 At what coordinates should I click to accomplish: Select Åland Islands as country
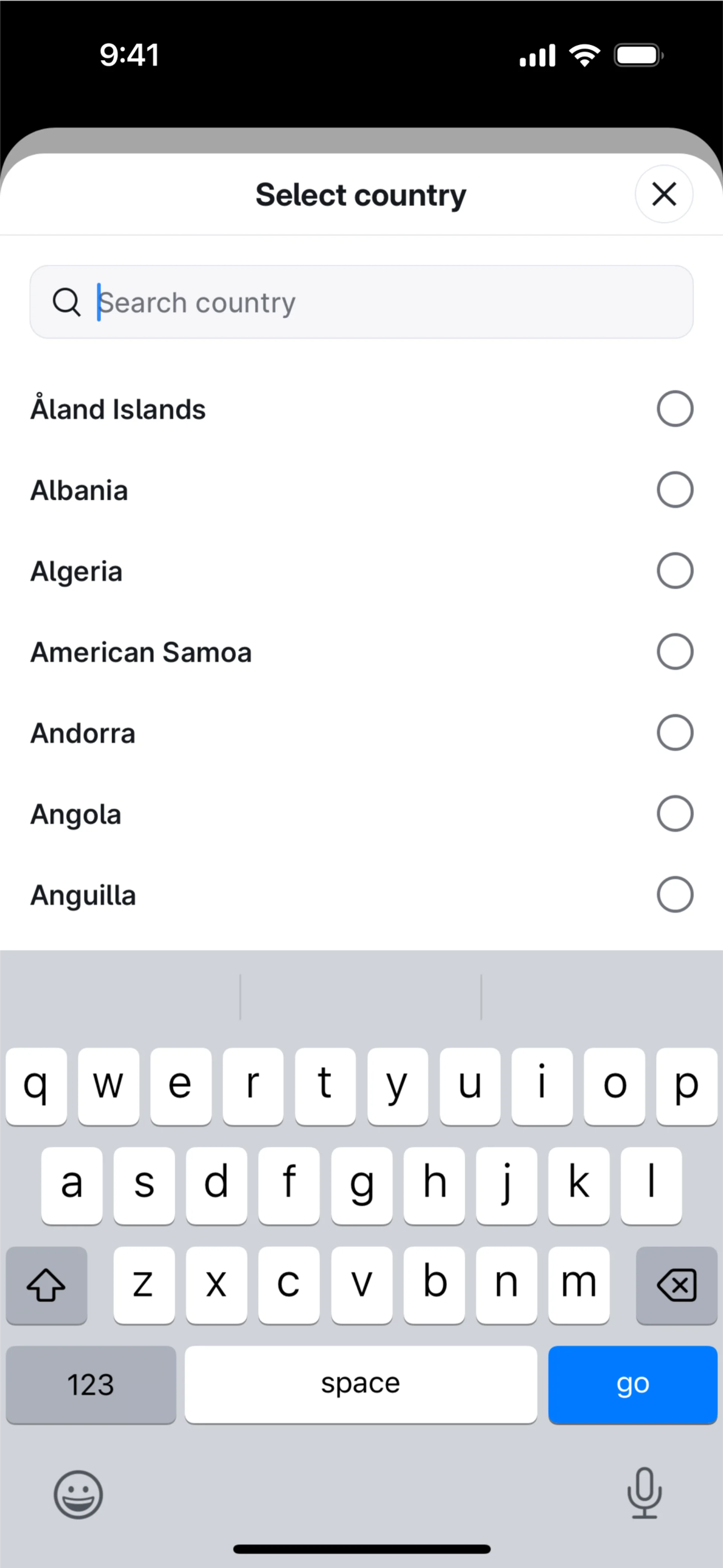pyautogui.click(x=674, y=408)
